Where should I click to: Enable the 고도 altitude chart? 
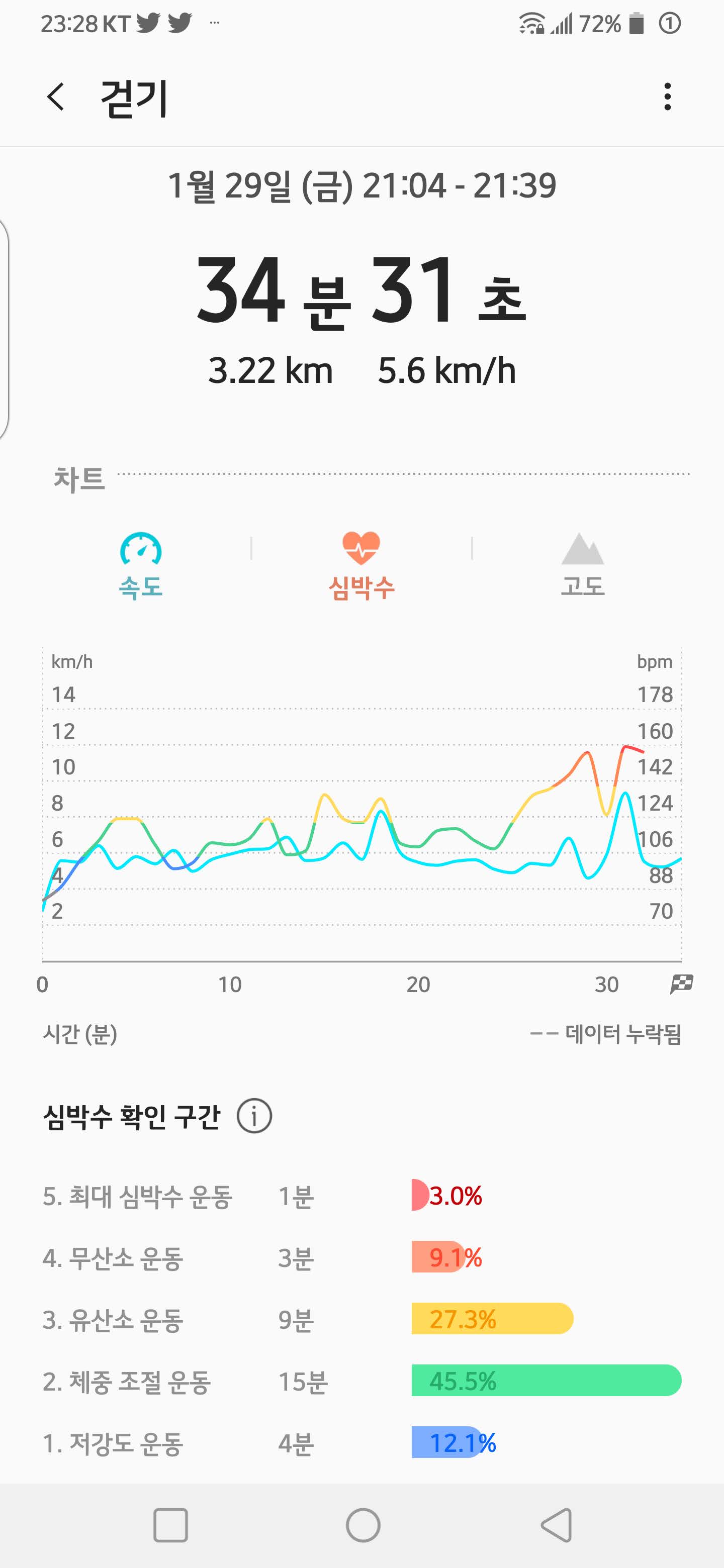click(x=583, y=566)
